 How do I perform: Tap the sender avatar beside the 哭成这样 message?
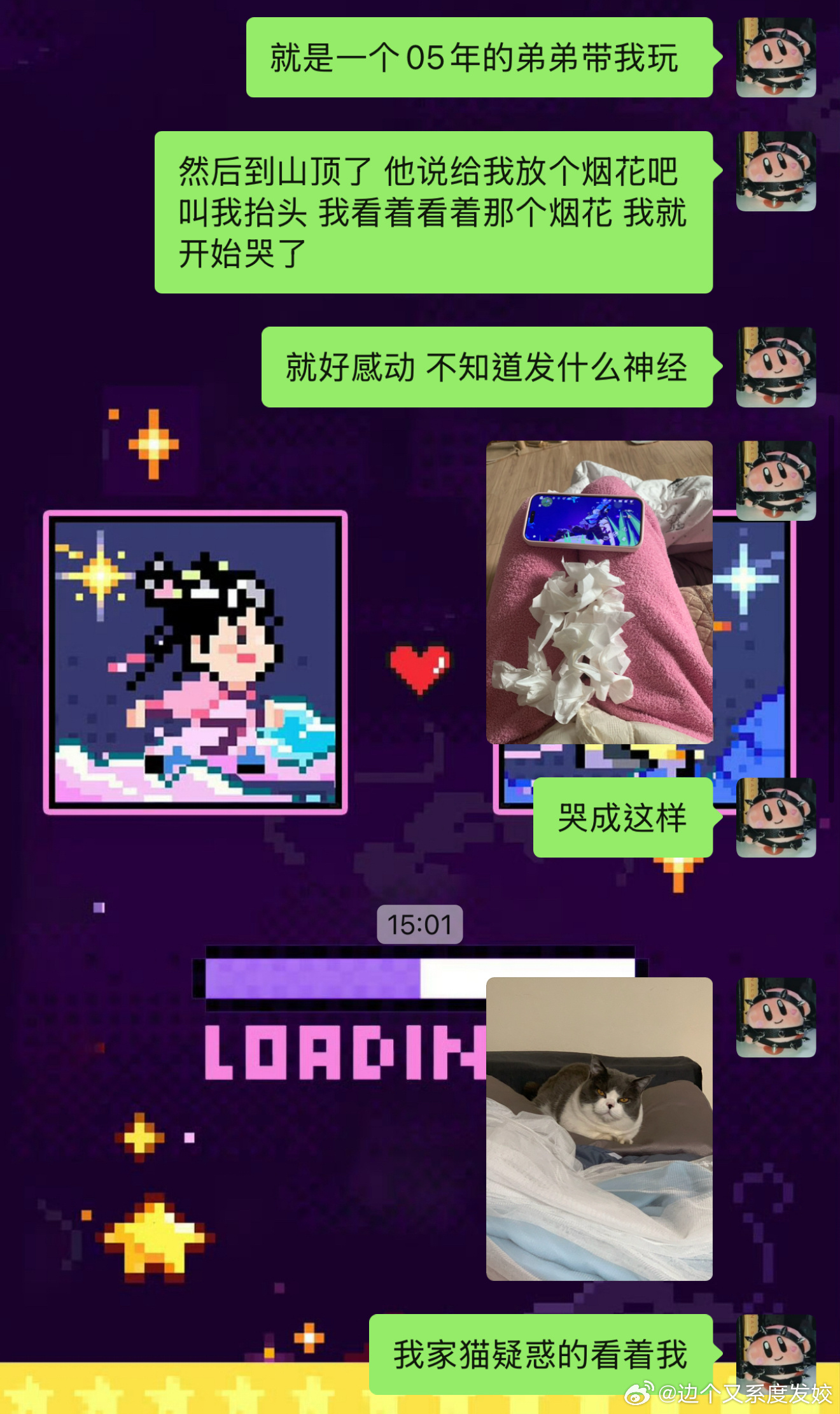(776, 817)
